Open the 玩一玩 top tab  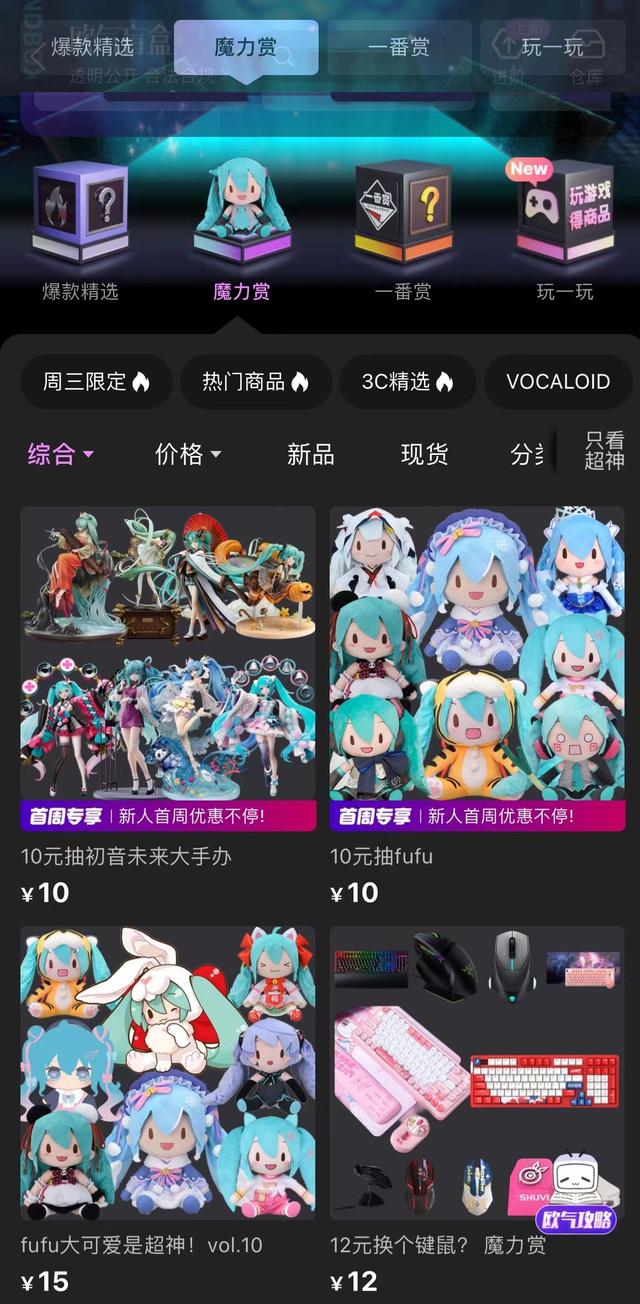pos(552,46)
